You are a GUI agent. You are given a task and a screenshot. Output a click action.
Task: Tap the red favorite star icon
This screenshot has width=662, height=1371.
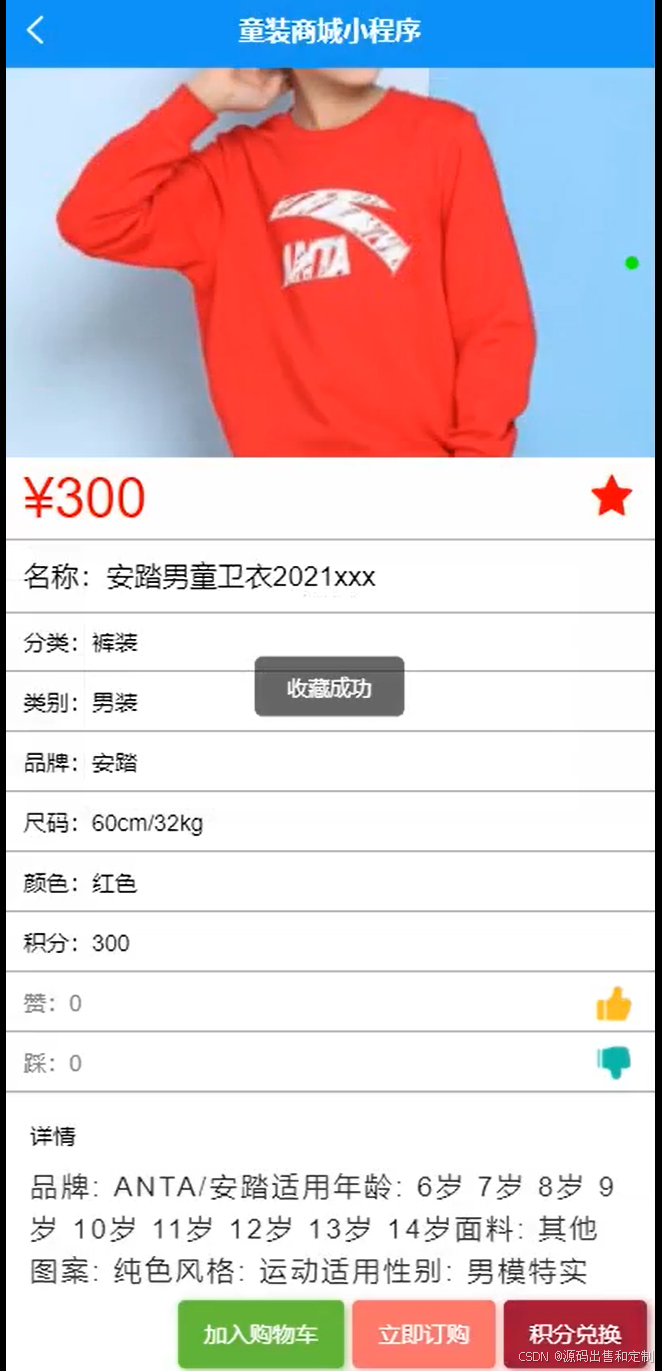click(611, 497)
